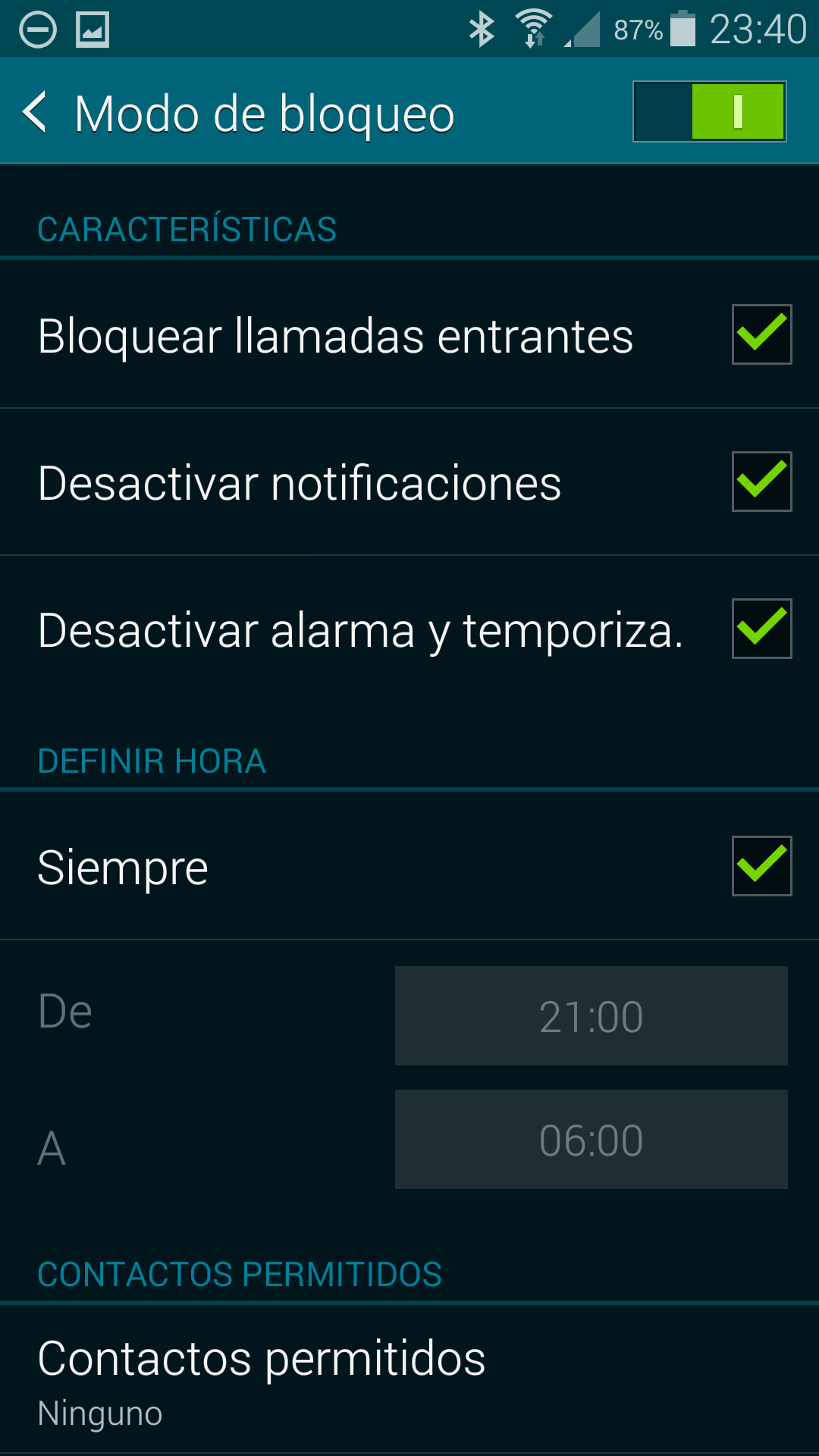Turn off the Modo de bloqueo switch
This screenshot has height=1456, width=819.
(709, 111)
